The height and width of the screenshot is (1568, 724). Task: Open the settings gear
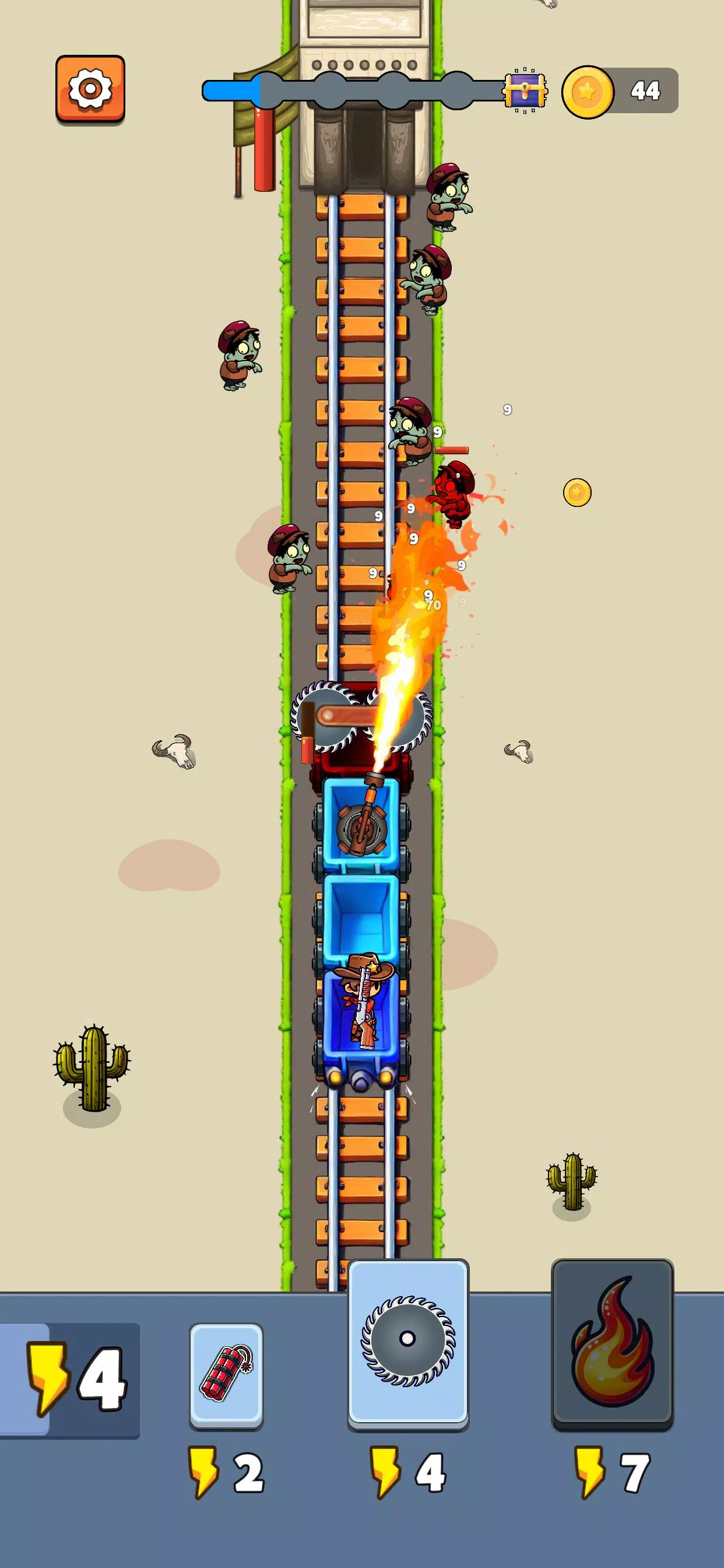point(90,89)
